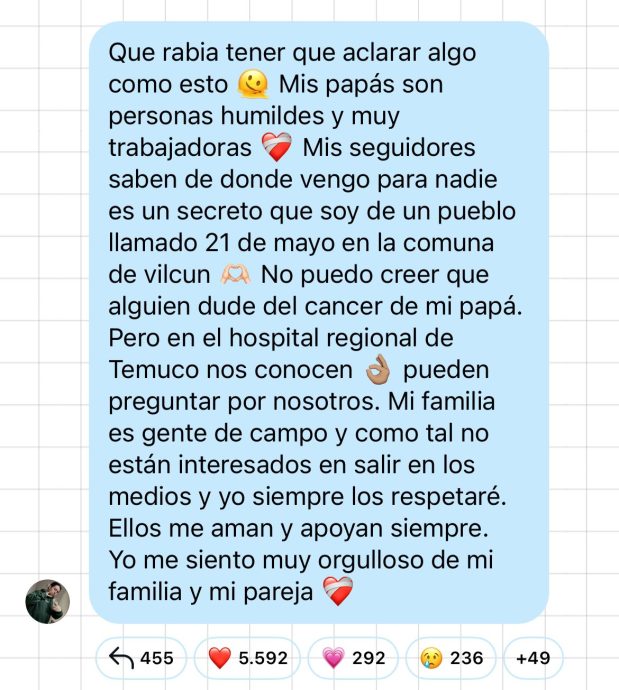React with the red heart (5.592)
The image size is (619, 690).
pos(247,658)
